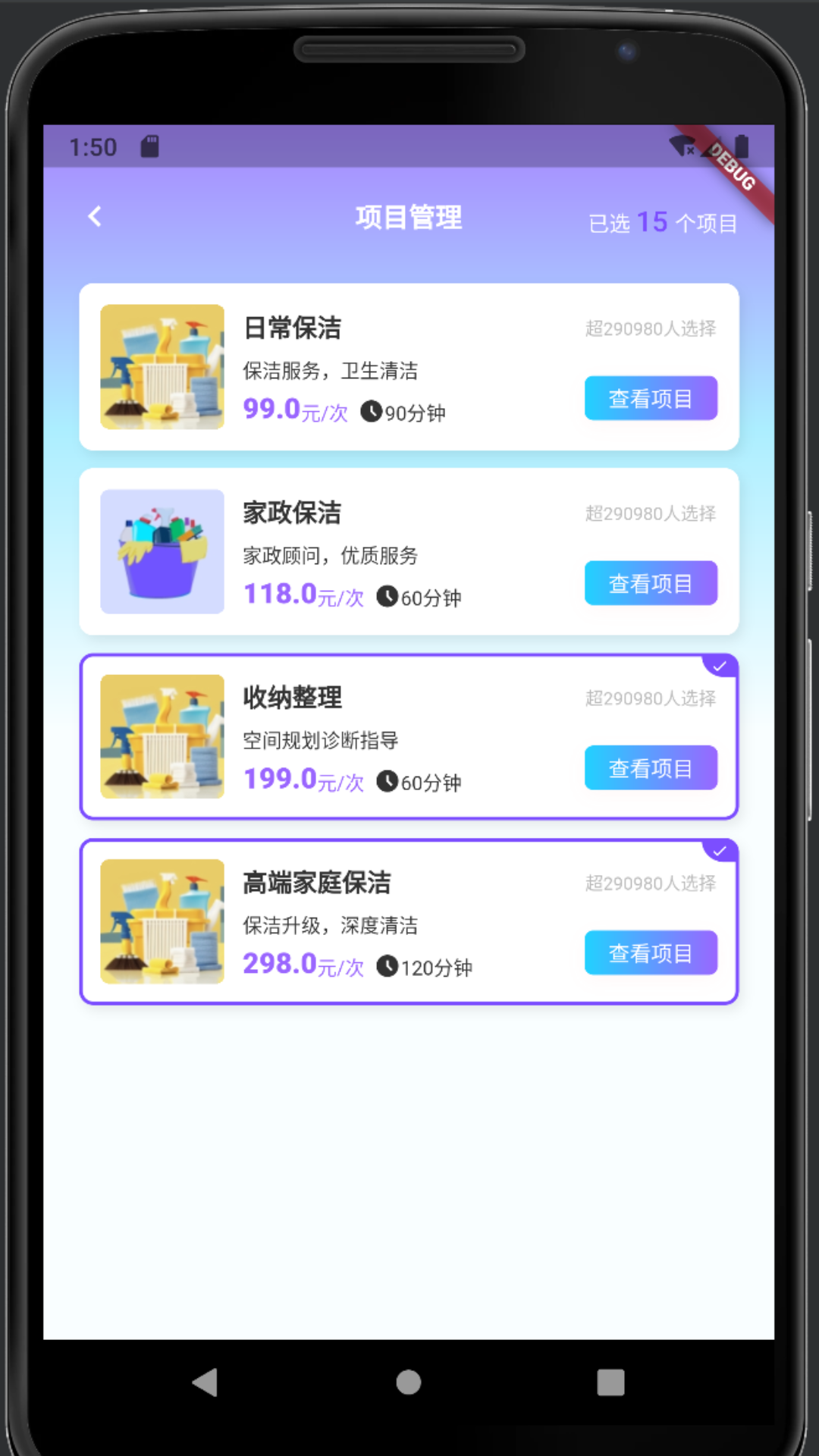Go back using the header arrow
Screen dimensions: 819x1456
coord(95,217)
